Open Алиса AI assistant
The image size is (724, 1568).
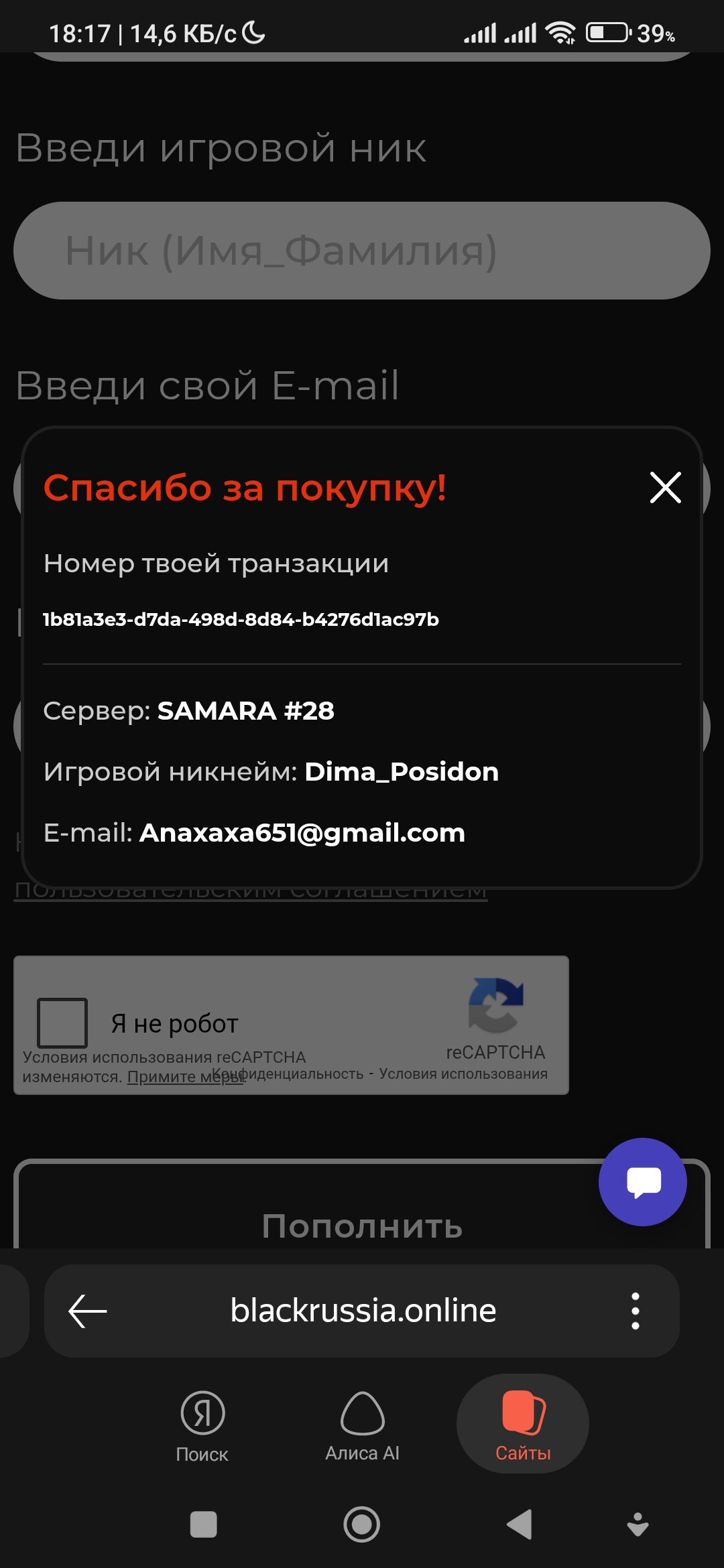point(362,1425)
